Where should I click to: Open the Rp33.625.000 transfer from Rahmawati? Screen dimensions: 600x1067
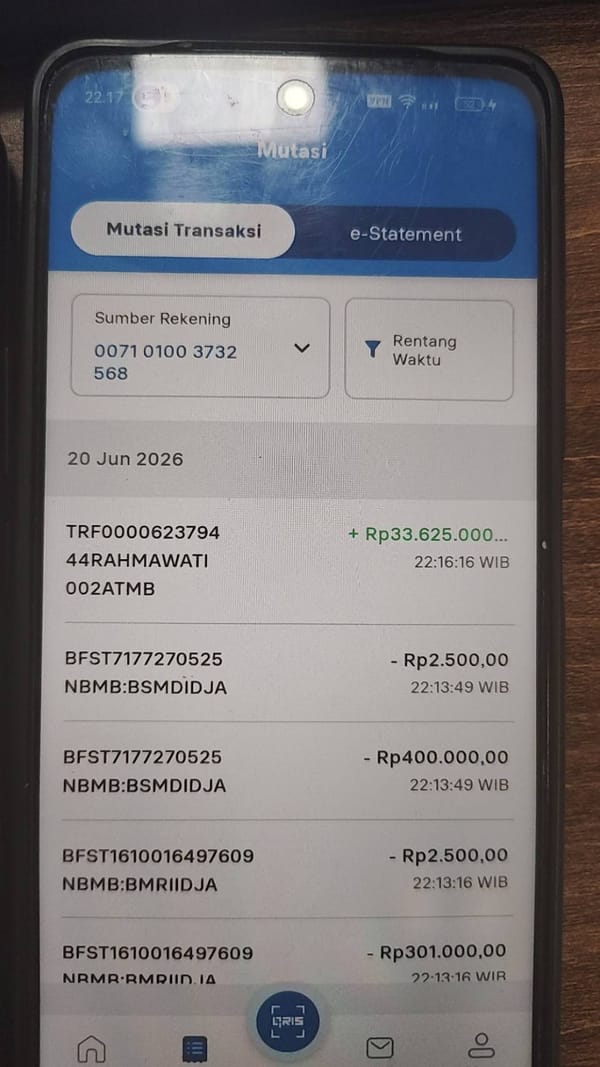(x=287, y=561)
